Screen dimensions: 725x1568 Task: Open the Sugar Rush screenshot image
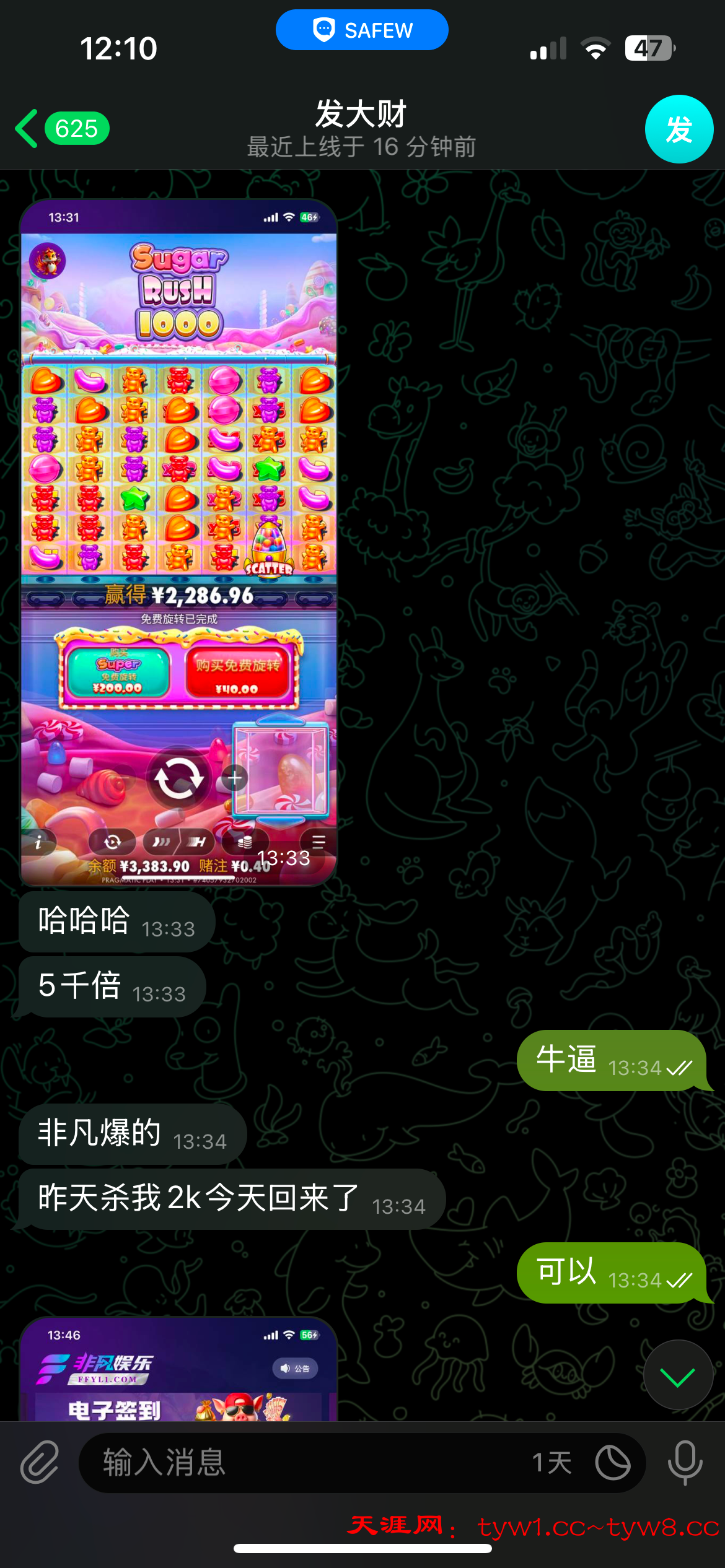pos(178,542)
